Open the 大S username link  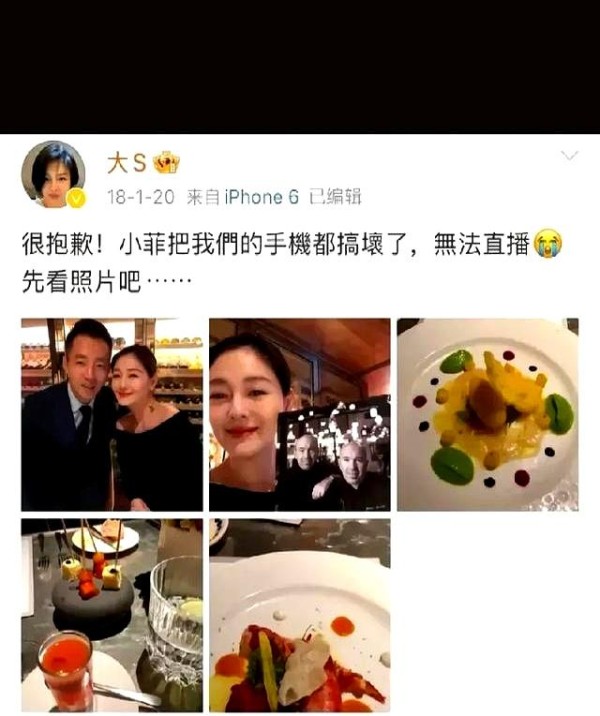coord(127,163)
